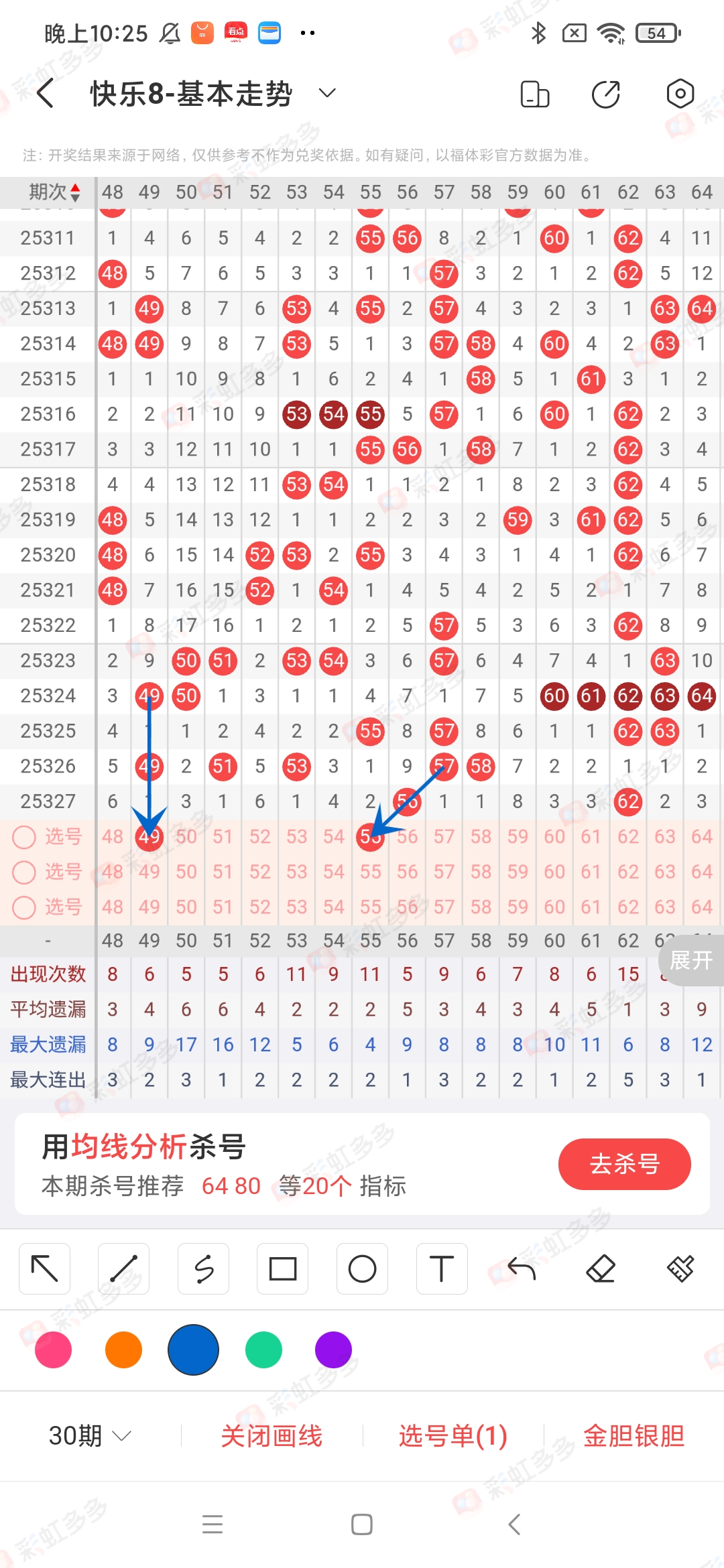
Task: Select the circle drawing tool
Action: pos(362,1268)
